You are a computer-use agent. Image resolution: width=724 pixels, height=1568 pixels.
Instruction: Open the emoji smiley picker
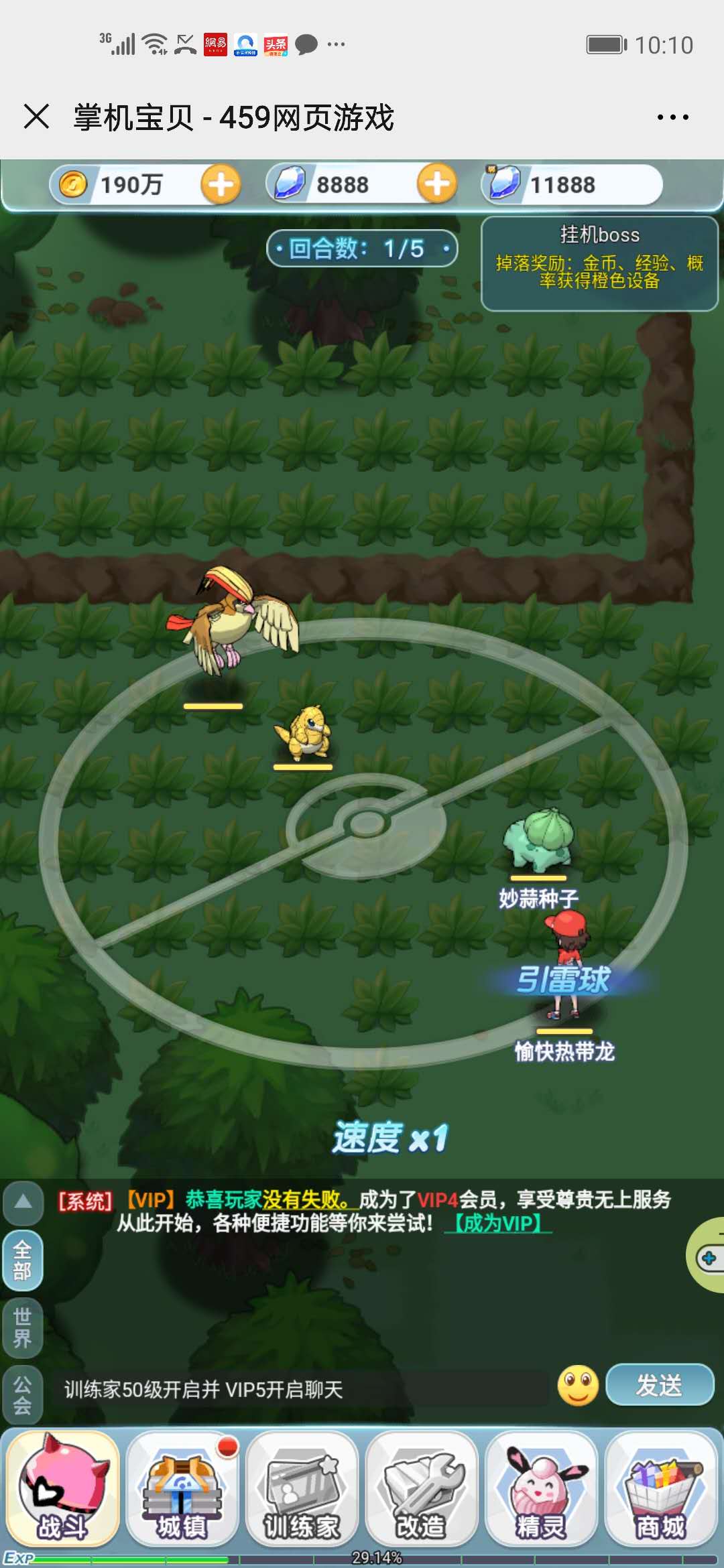[578, 1385]
